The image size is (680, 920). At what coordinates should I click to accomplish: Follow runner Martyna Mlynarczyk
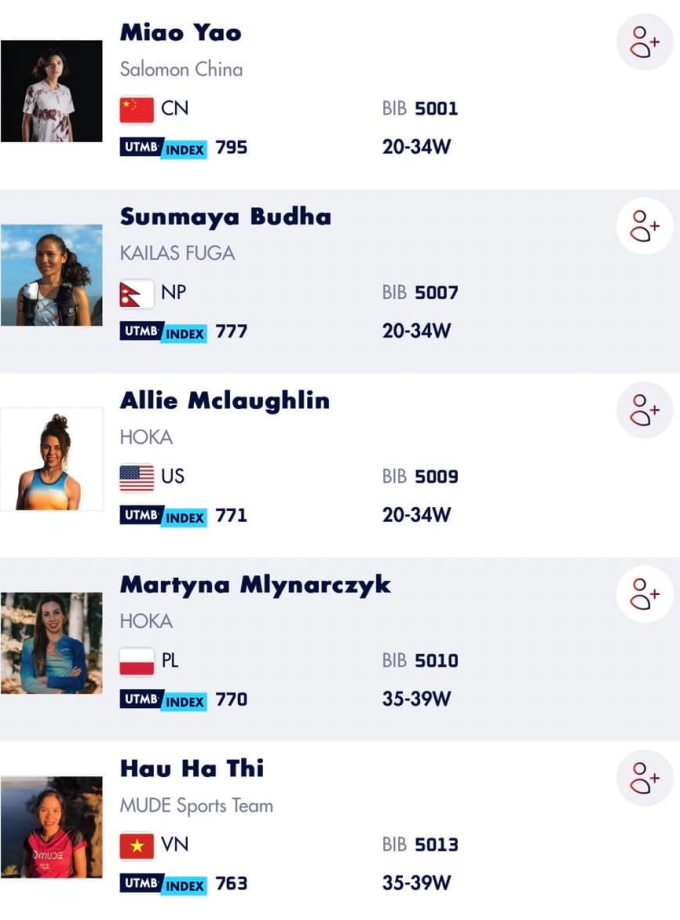coord(644,594)
